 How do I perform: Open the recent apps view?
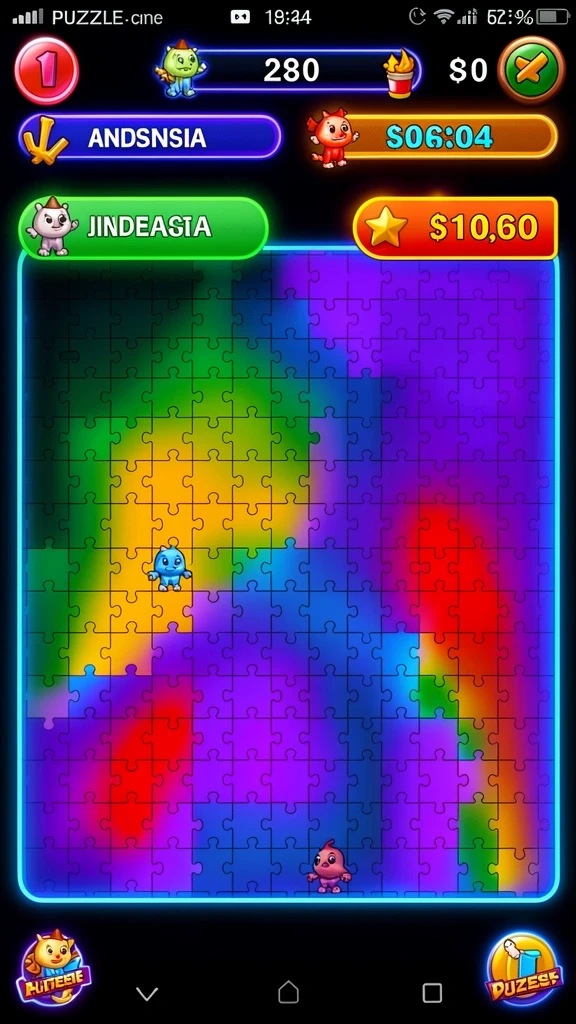432,993
